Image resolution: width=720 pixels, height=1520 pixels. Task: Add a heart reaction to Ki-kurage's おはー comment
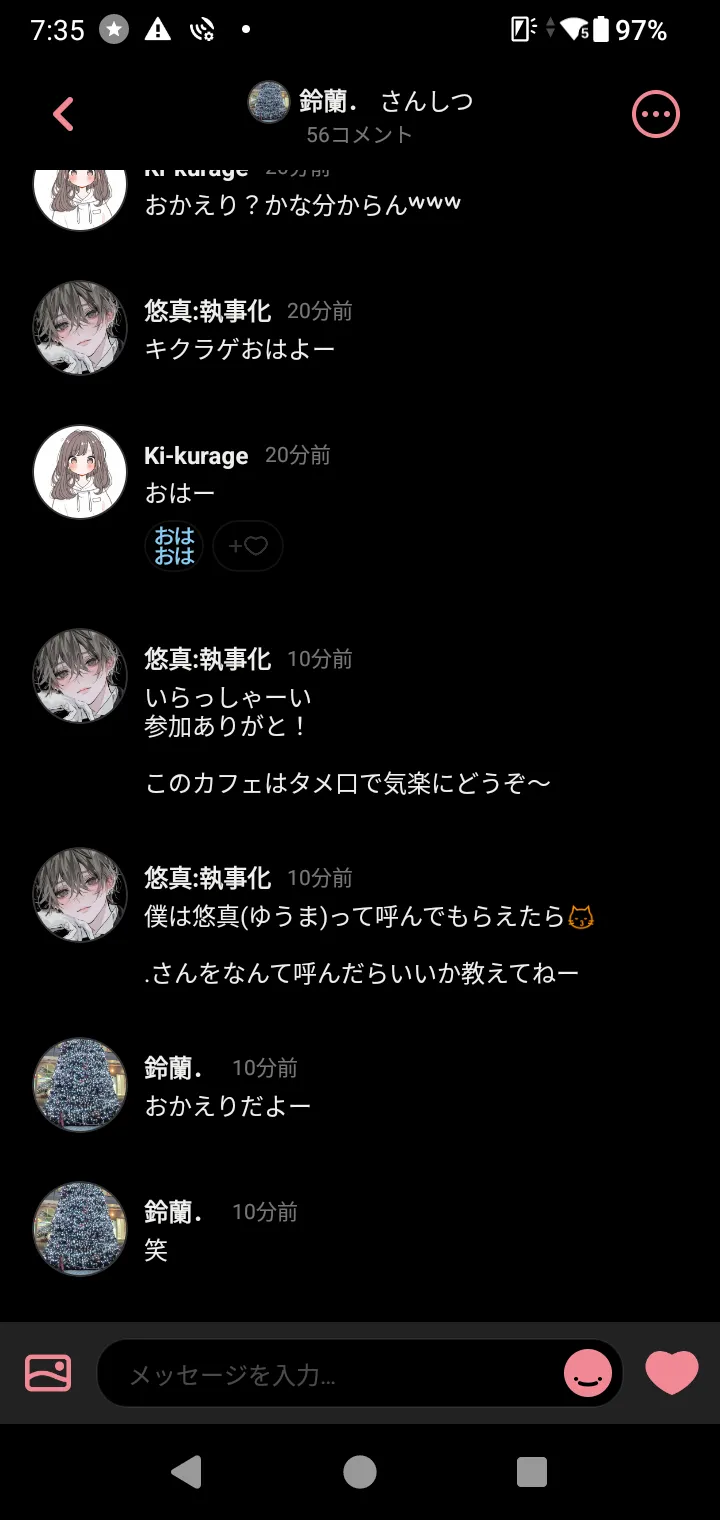248,546
